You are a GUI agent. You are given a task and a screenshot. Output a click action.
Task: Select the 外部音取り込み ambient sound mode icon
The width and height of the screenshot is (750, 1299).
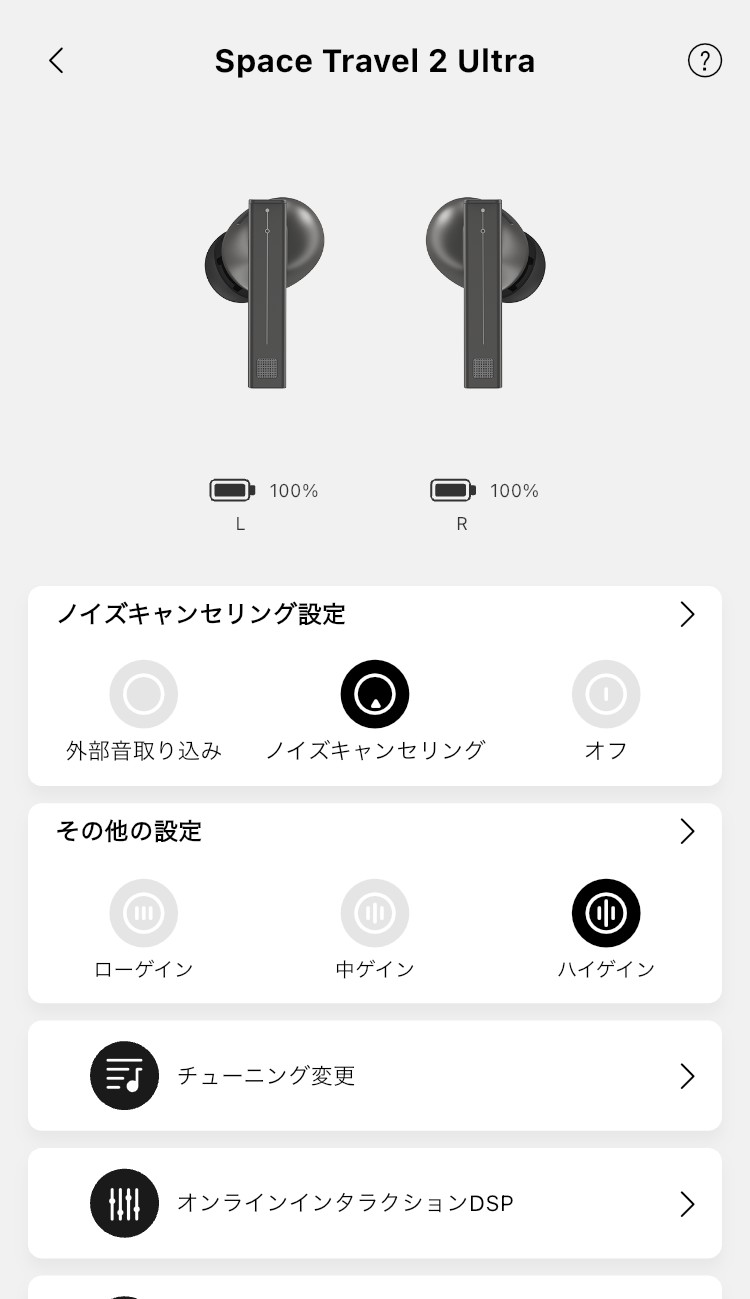tap(143, 693)
